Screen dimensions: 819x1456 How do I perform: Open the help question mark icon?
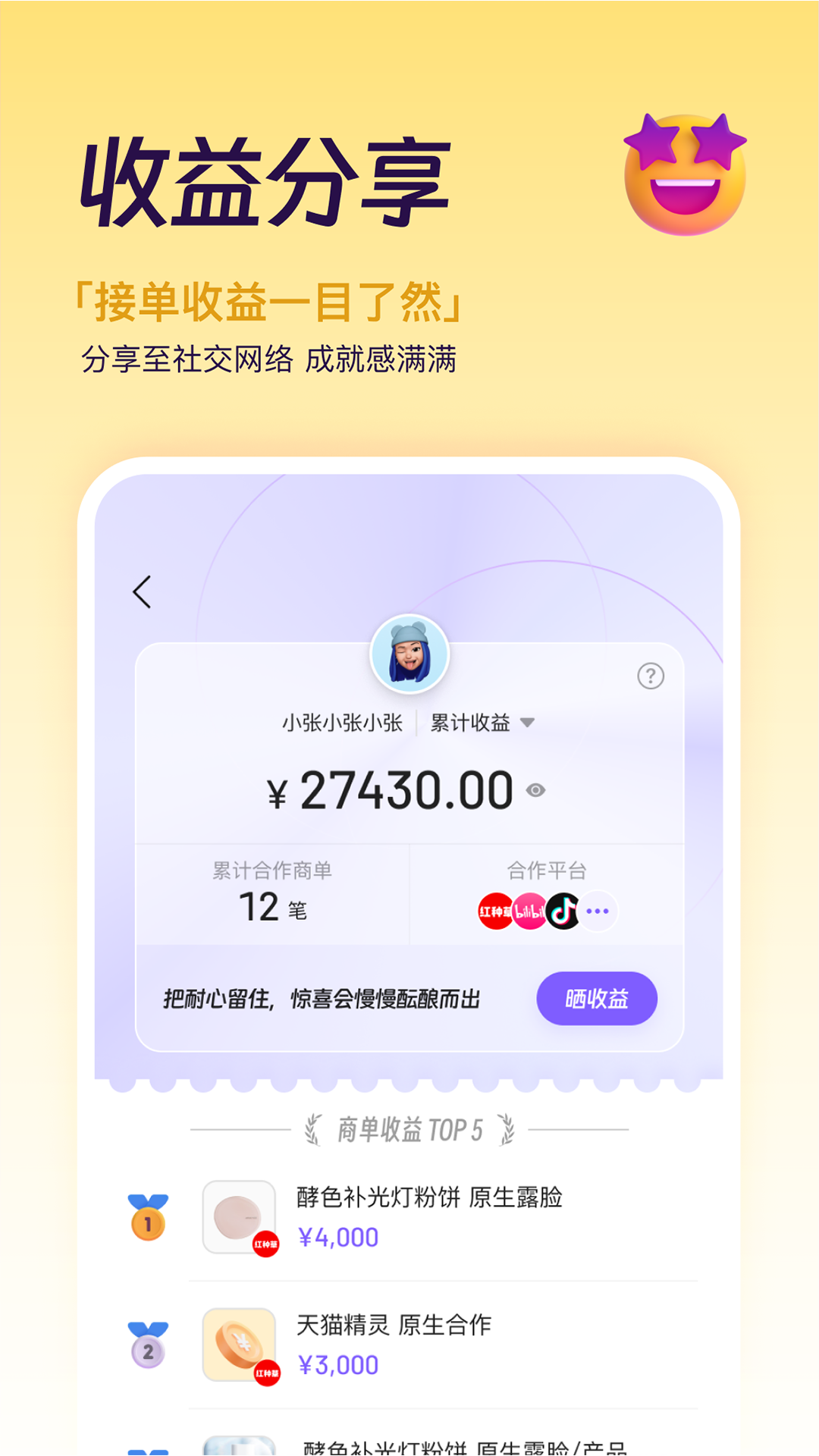pyautogui.click(x=651, y=676)
